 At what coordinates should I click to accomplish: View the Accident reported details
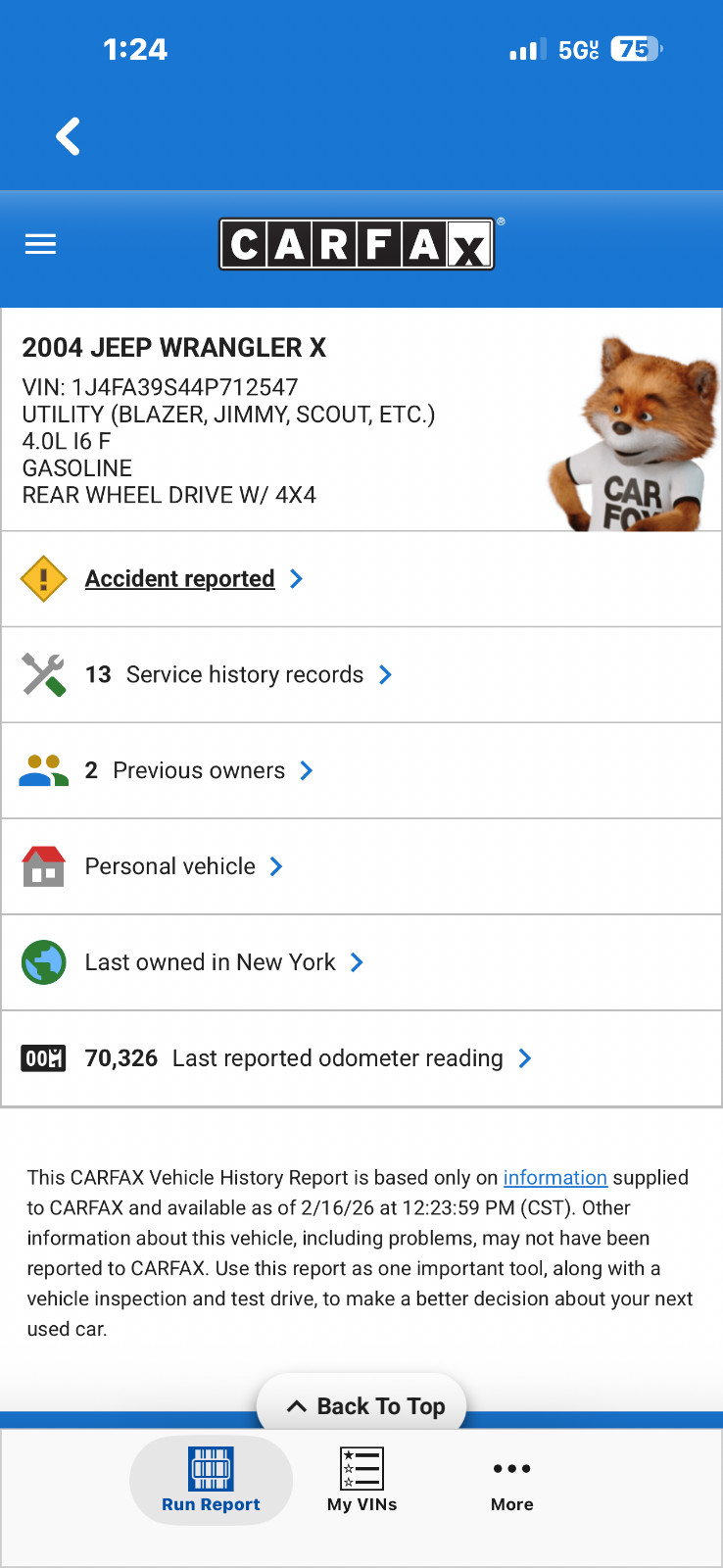click(x=180, y=579)
